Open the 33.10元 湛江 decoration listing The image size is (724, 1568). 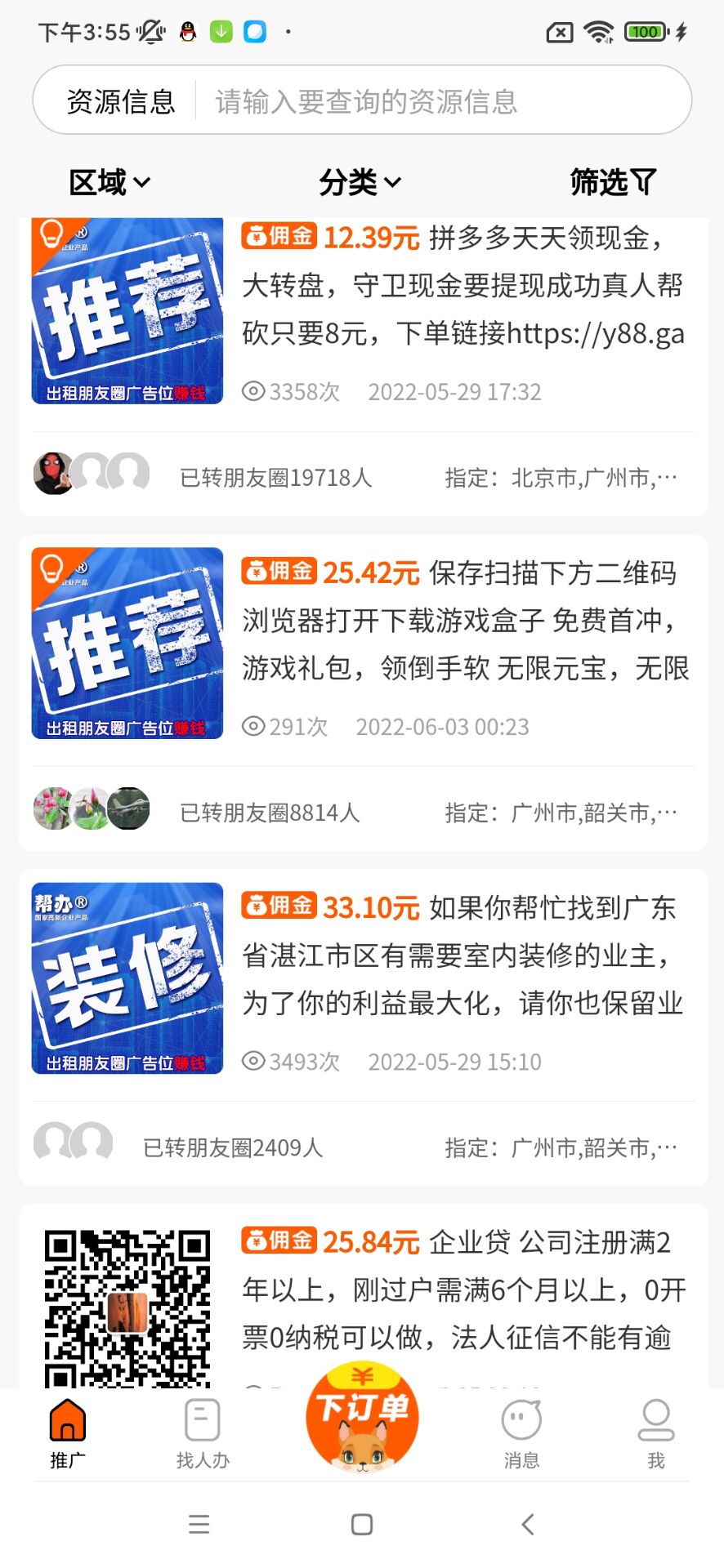pos(463,955)
